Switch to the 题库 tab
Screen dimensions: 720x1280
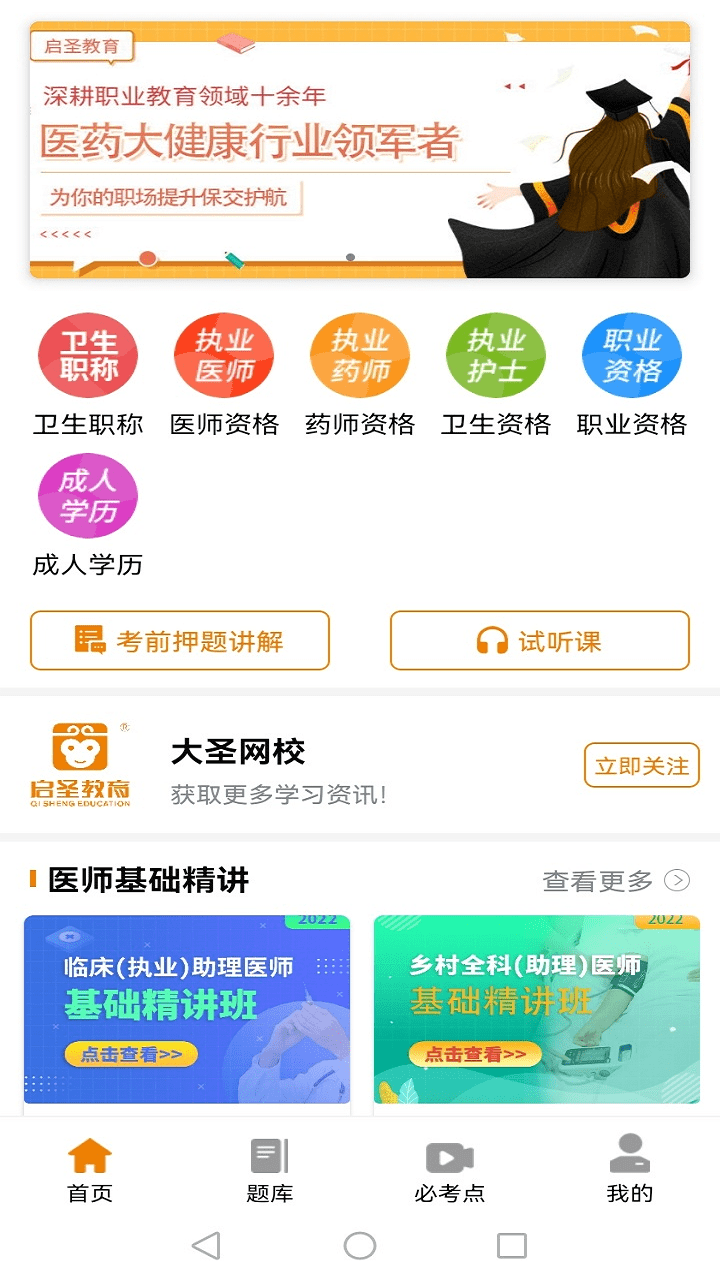tap(270, 1169)
